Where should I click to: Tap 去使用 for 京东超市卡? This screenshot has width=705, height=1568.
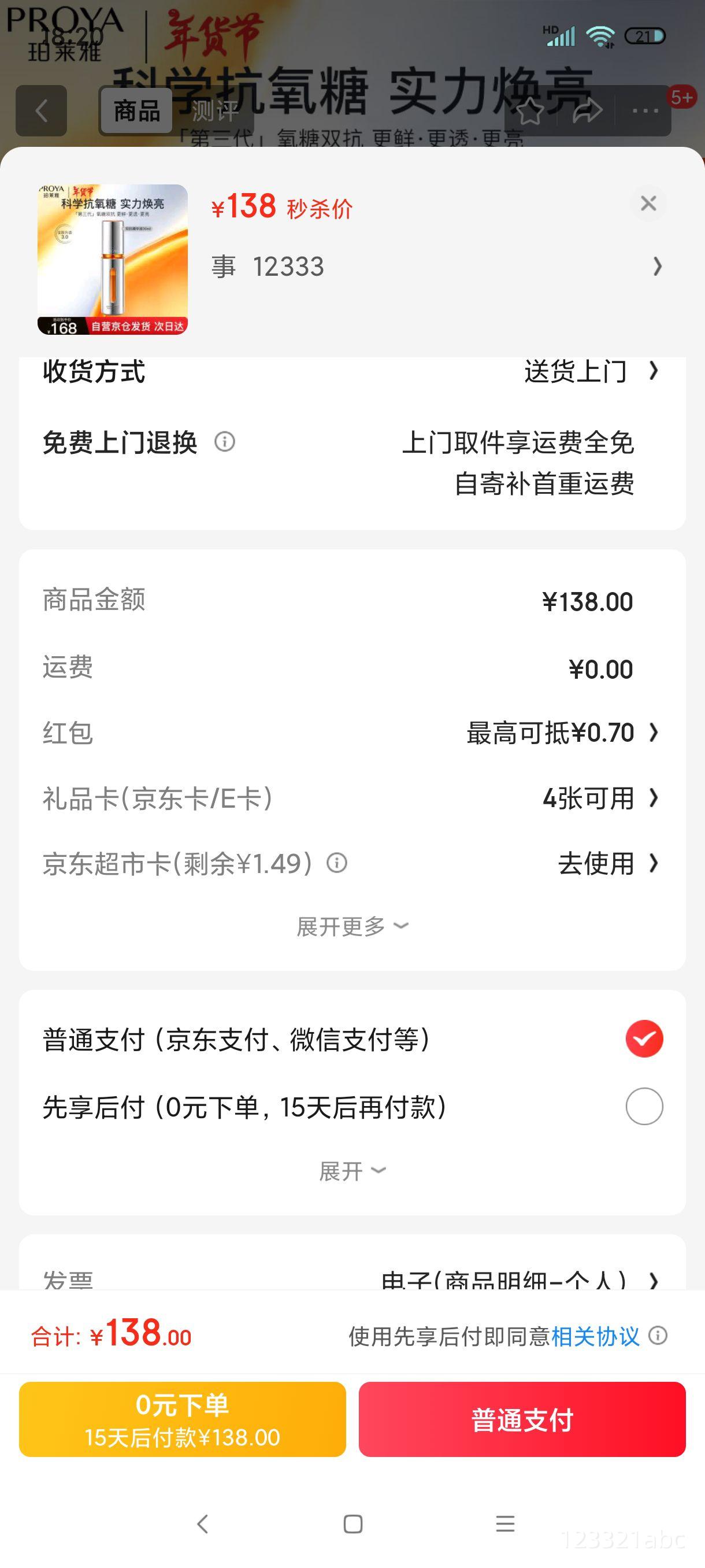coord(608,863)
